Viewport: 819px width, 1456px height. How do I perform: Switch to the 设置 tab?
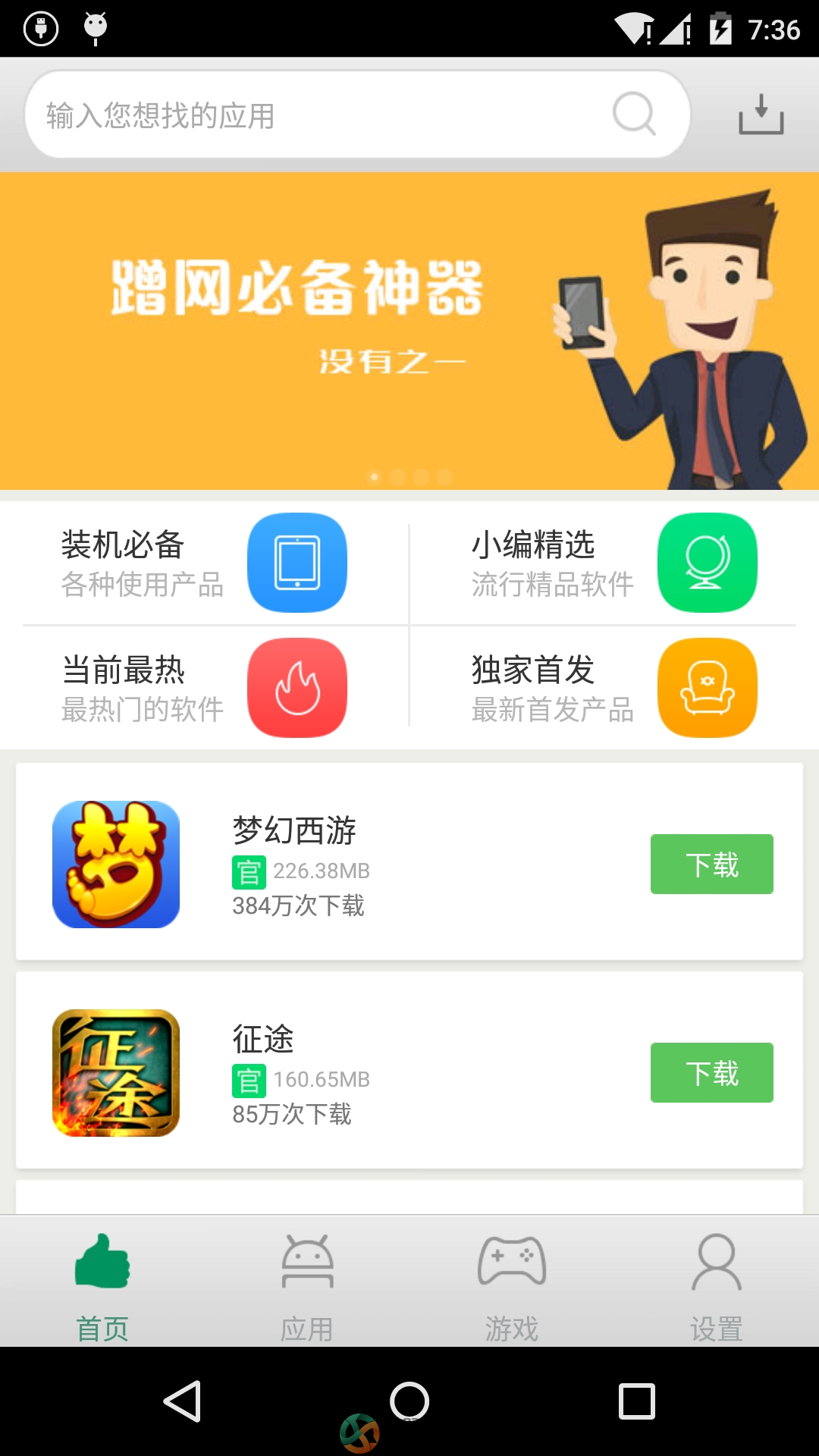click(x=717, y=1283)
